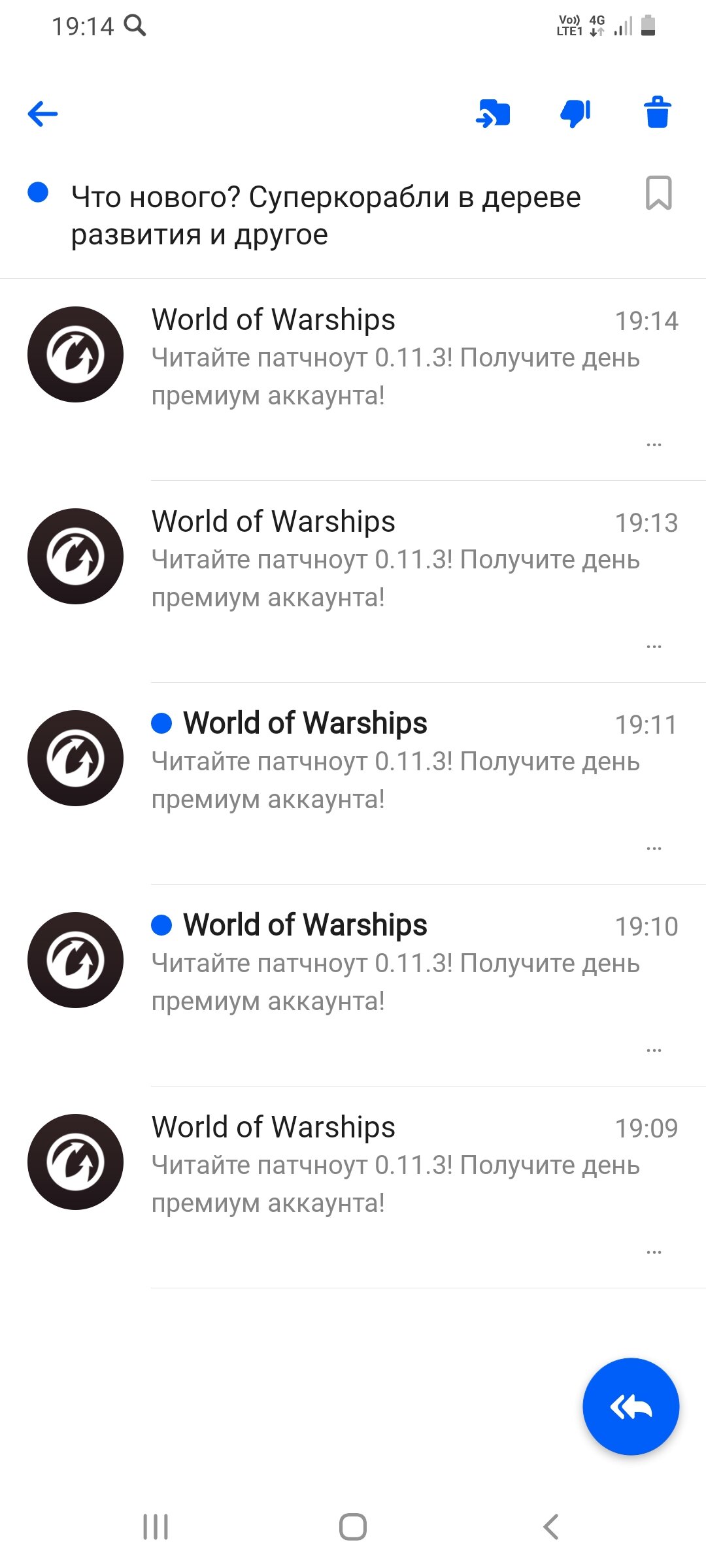The height and width of the screenshot is (1568, 706).
Task: Tap the blue unread dot beside the subject
Action: click(38, 192)
